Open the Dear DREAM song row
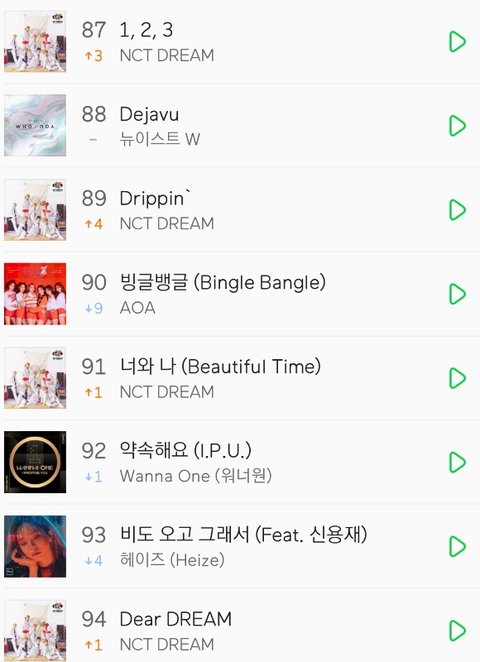This screenshot has height=662, width=480. coord(240,627)
